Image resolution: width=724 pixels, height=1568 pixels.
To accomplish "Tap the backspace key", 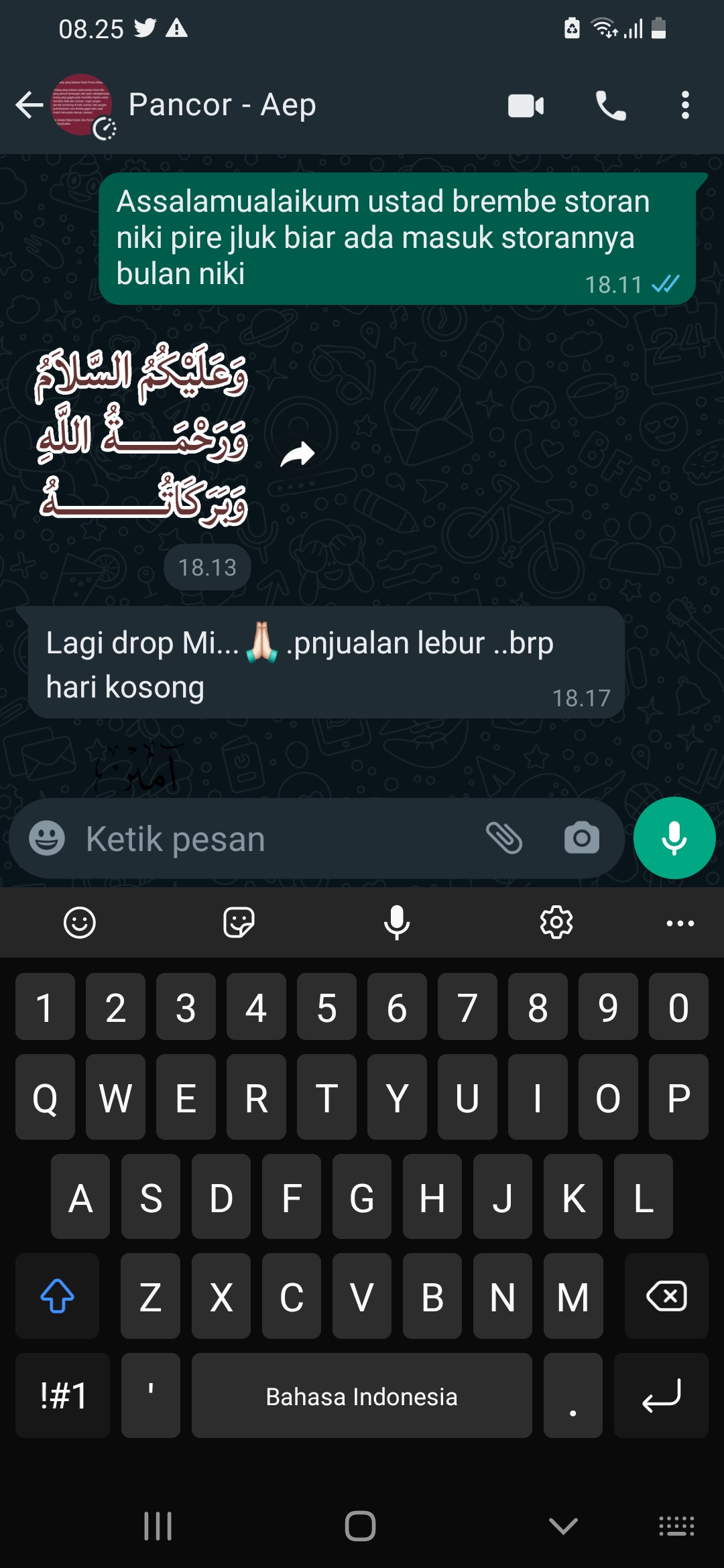I will click(666, 1296).
